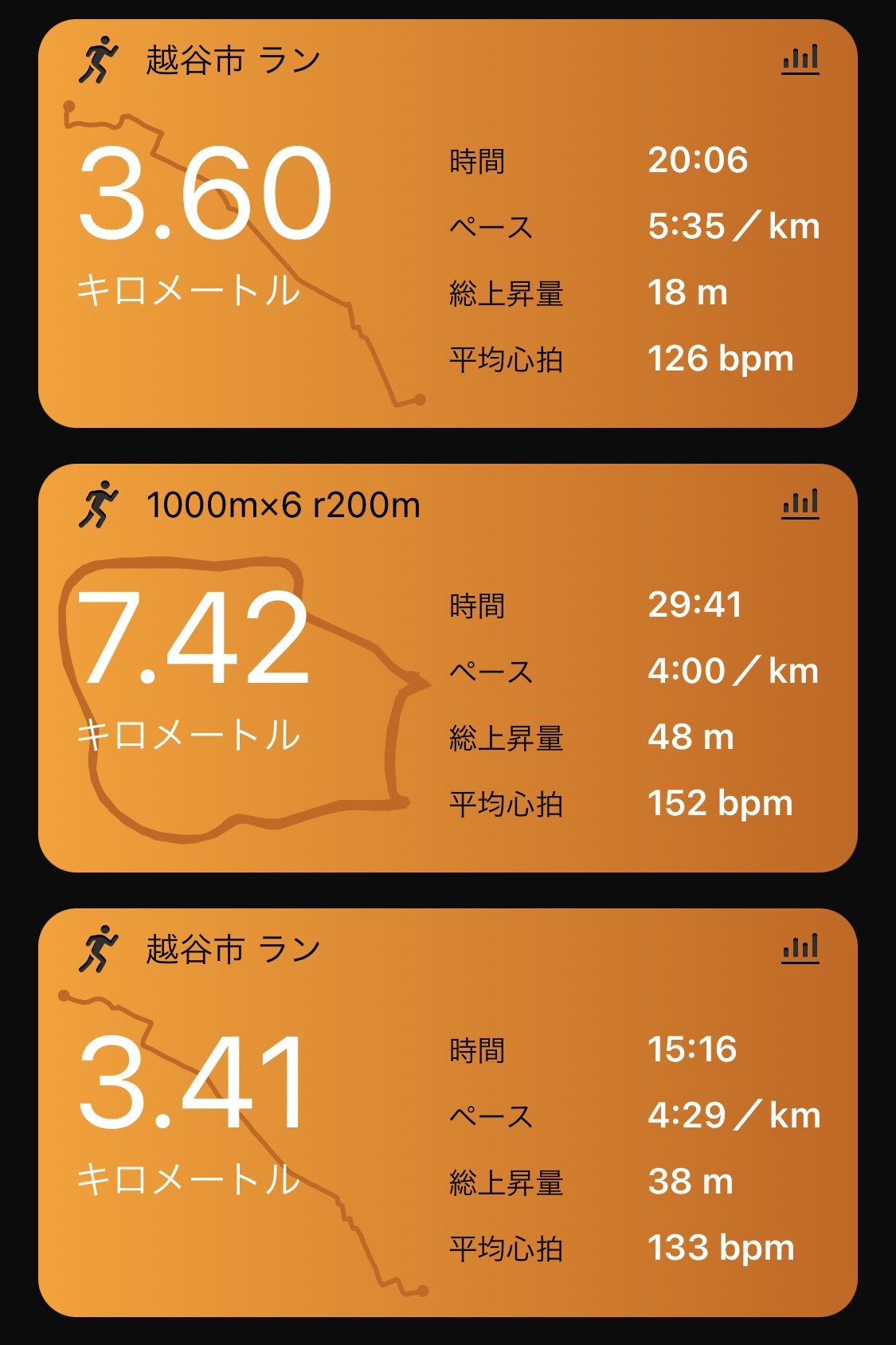Screen dimensions: 896x1345
Task: Open the 3.41 km 越谷市 ラン activity card
Action: tap(446, 1112)
